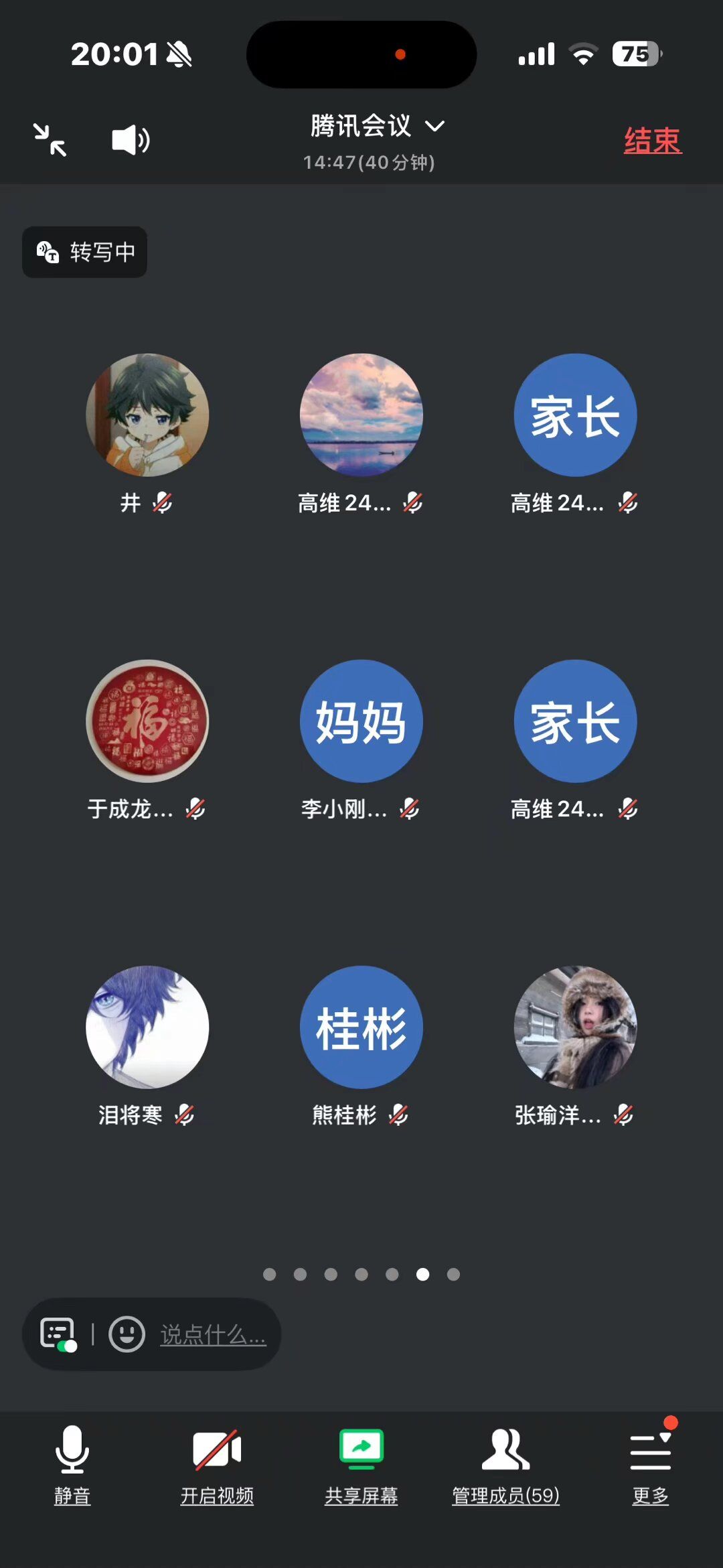End the meeting with 结束
Screen dimensions: 723x1568
(652, 141)
